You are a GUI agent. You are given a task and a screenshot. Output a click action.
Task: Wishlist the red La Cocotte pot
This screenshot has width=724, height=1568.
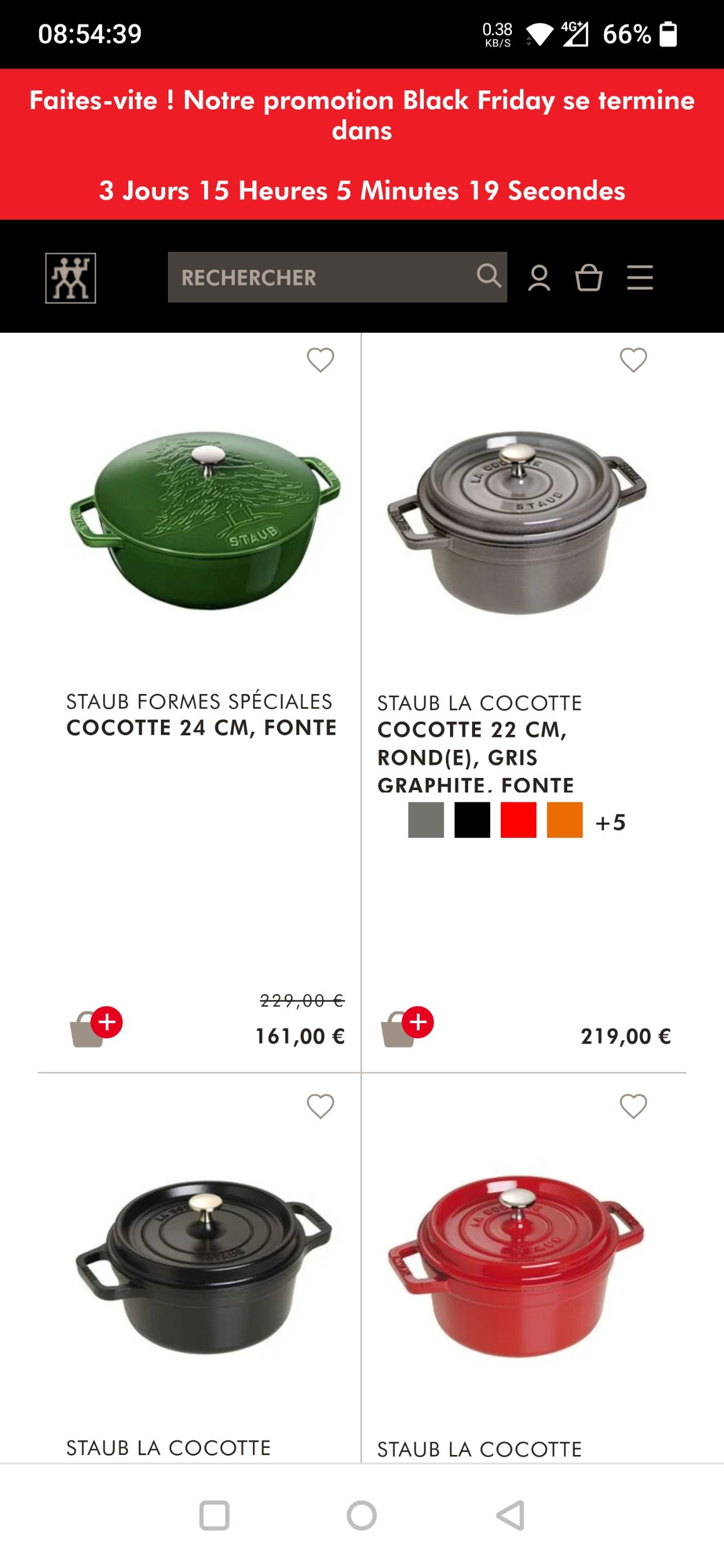pos(633,1106)
